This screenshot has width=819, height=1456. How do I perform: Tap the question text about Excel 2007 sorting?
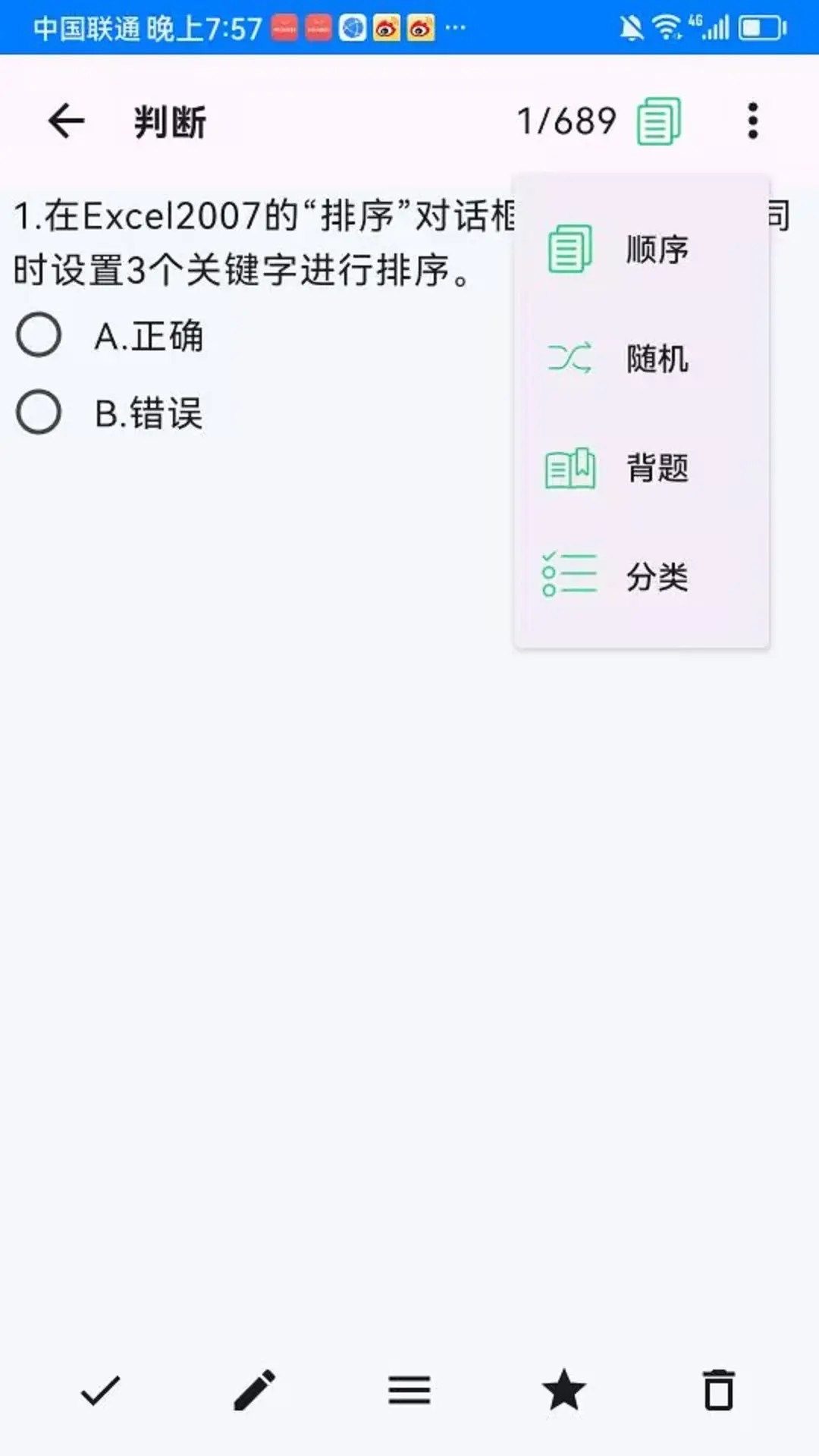coord(250,243)
